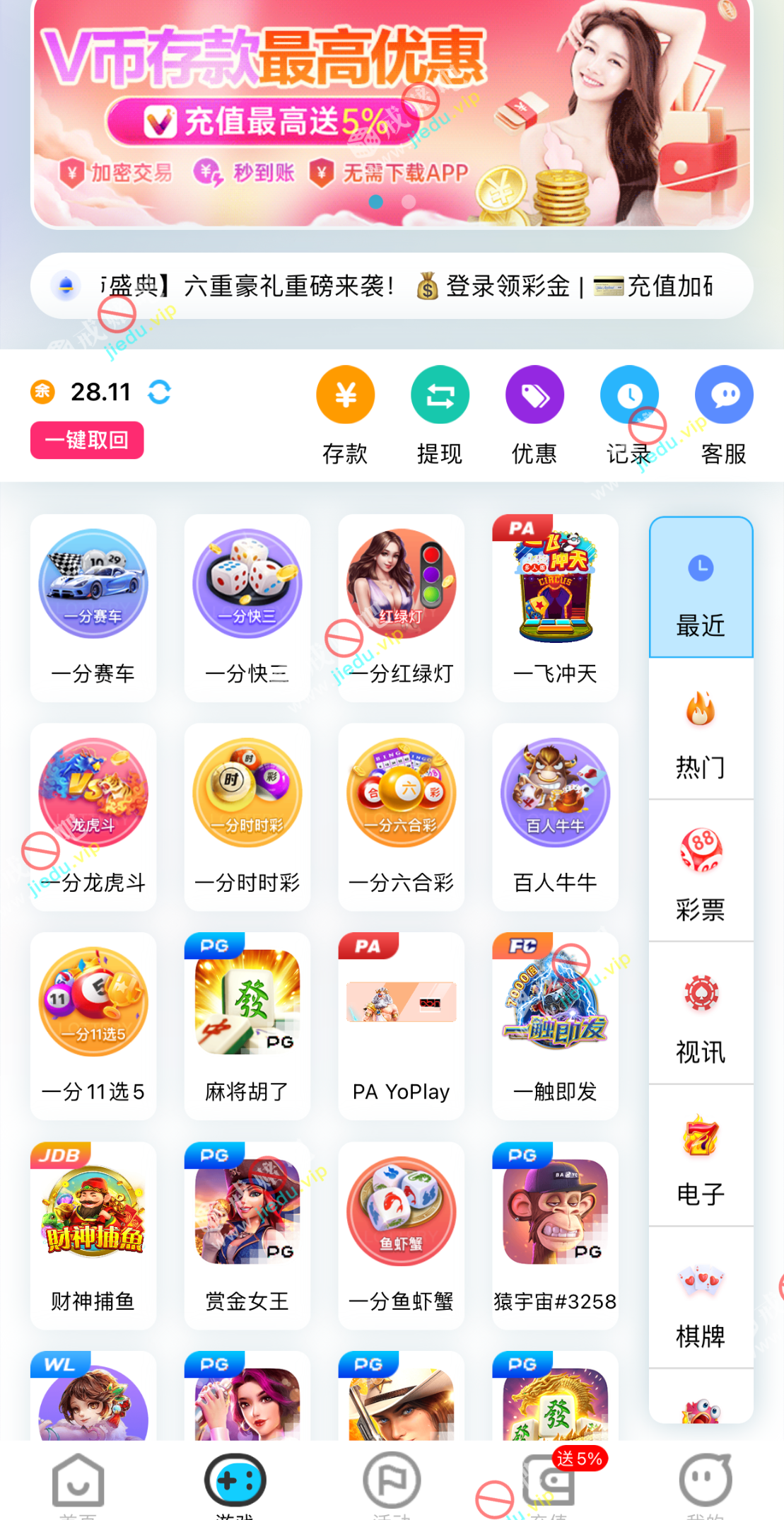This screenshot has height=1520, width=784.
Task: Open the V币存款 promo banner
Action: coord(391,113)
